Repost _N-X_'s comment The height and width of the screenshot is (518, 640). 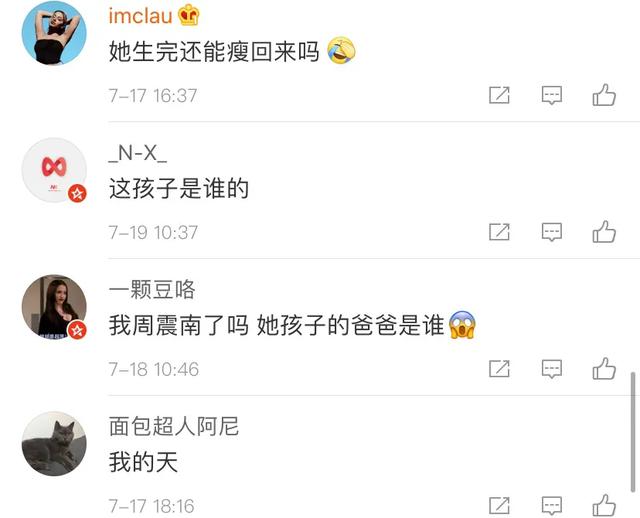click(x=499, y=232)
